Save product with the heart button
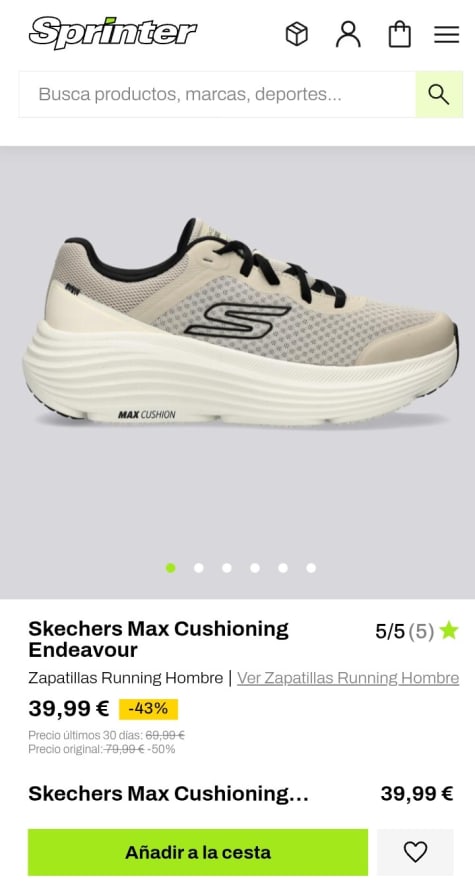 coord(415,852)
